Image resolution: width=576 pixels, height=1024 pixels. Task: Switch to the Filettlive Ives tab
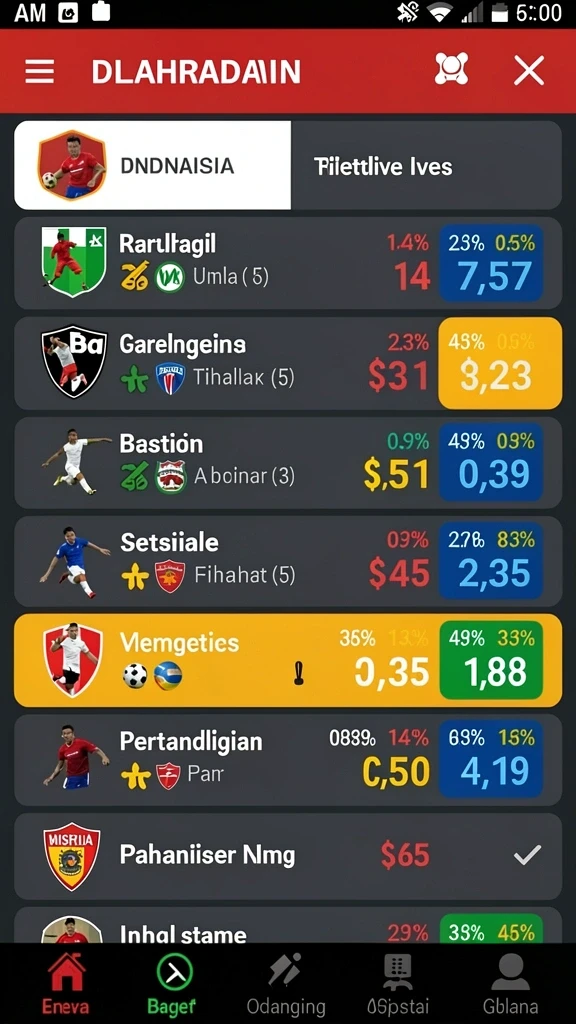pyautogui.click(x=426, y=165)
